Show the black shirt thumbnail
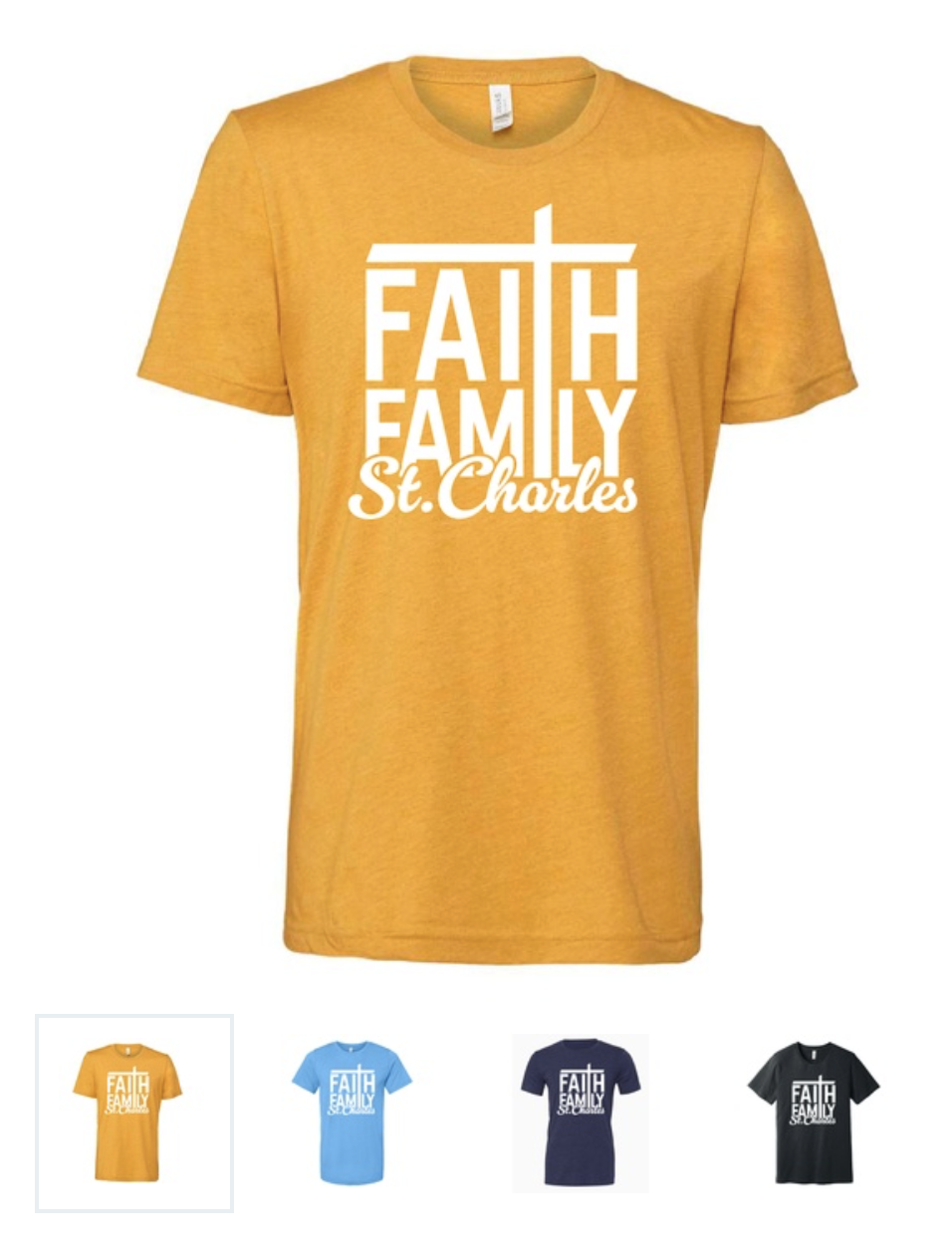952x1249 pixels. click(814, 1112)
